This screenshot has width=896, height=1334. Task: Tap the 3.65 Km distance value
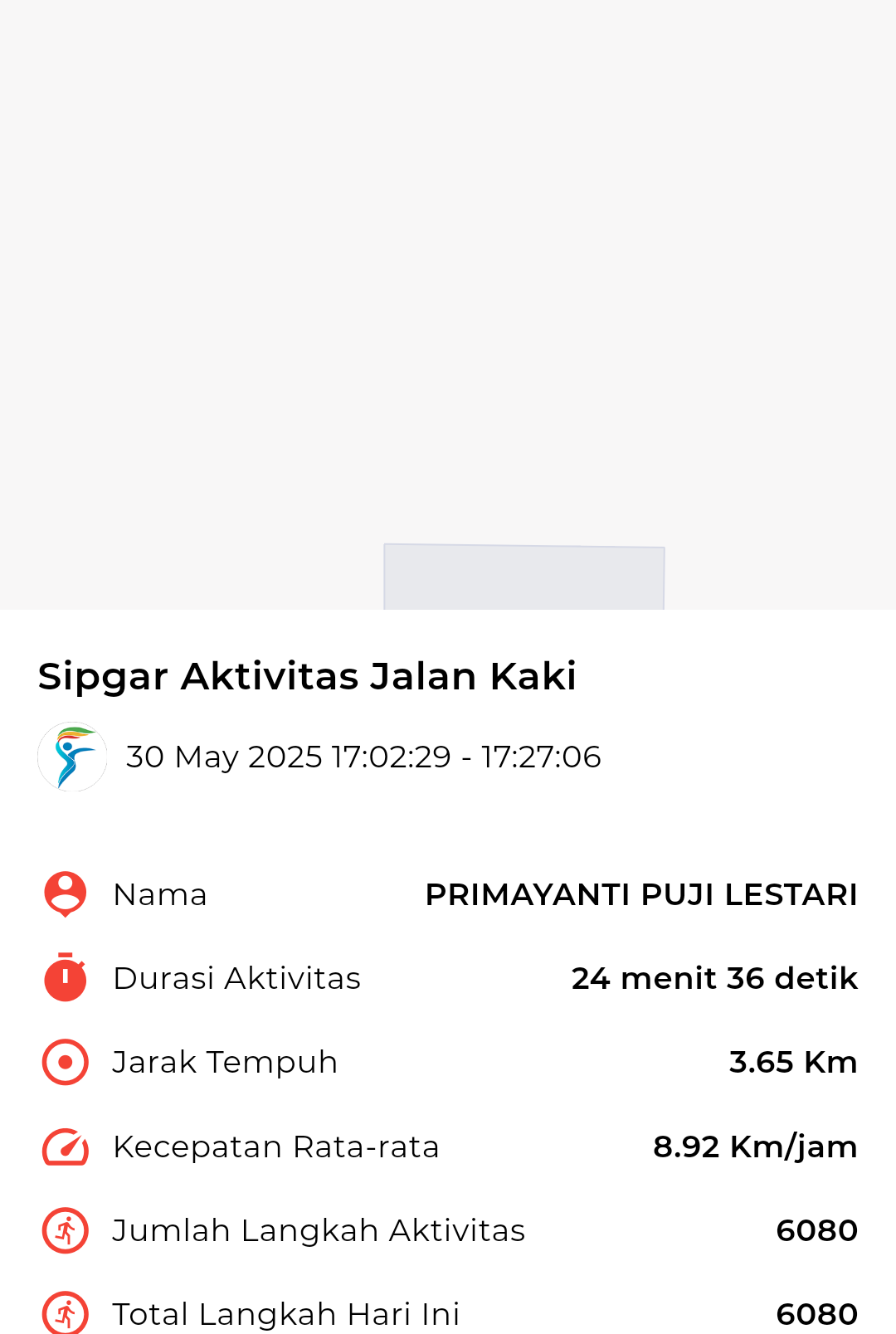pyautogui.click(x=793, y=1062)
